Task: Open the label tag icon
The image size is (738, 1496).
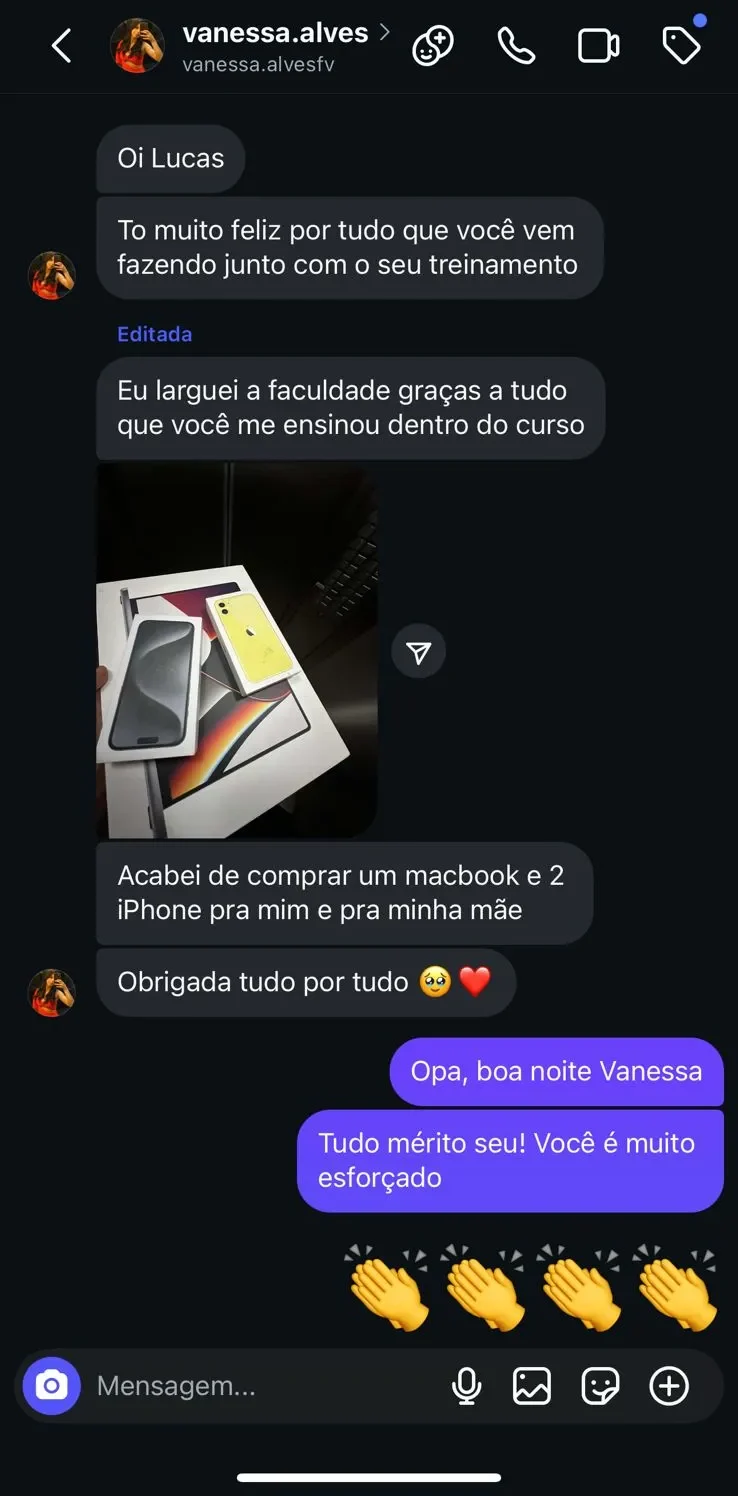Action: 681,46
